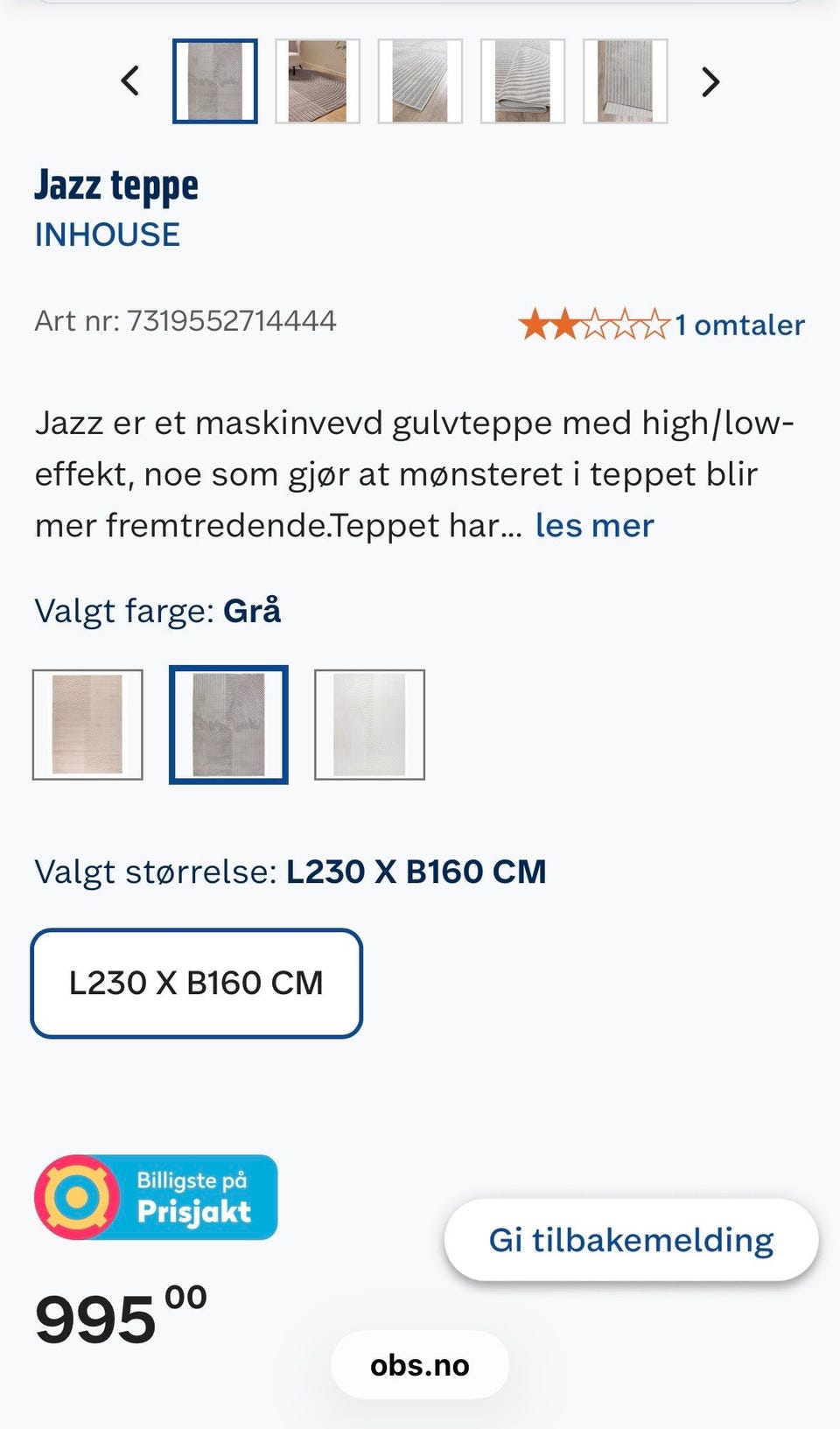The height and width of the screenshot is (1429, 840).
Task: Click the right arrow in image carousel
Action: (x=710, y=81)
